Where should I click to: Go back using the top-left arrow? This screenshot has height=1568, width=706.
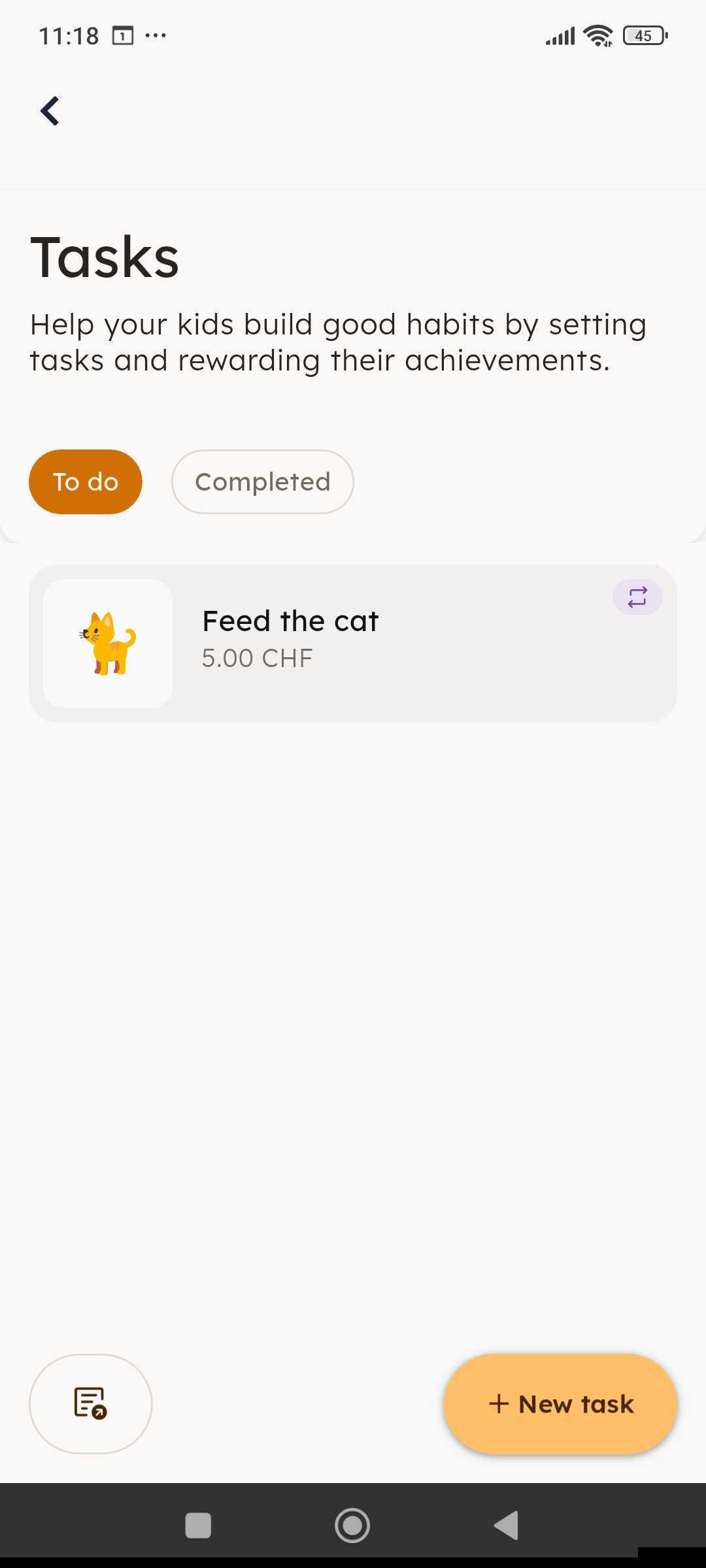(50, 111)
